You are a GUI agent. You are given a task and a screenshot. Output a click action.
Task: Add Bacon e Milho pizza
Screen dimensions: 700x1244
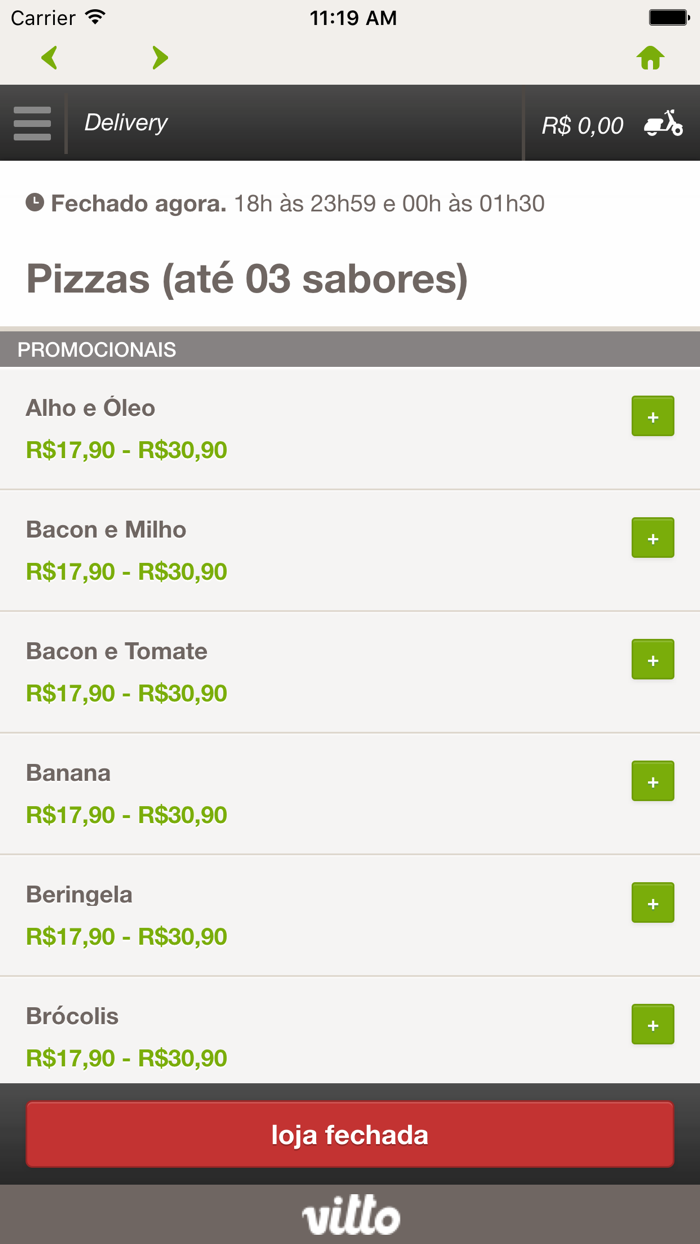[x=653, y=538]
